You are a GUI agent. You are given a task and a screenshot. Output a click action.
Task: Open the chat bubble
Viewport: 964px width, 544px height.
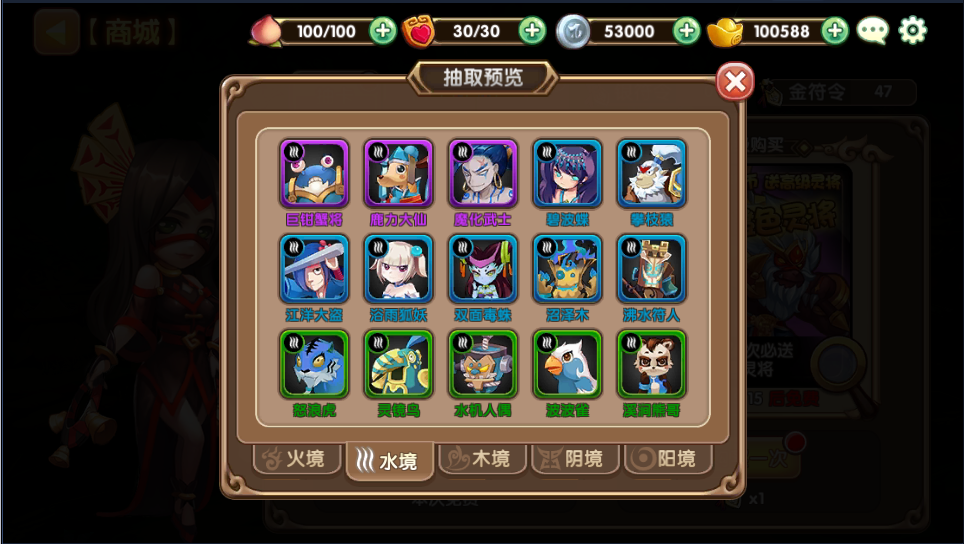point(872,31)
